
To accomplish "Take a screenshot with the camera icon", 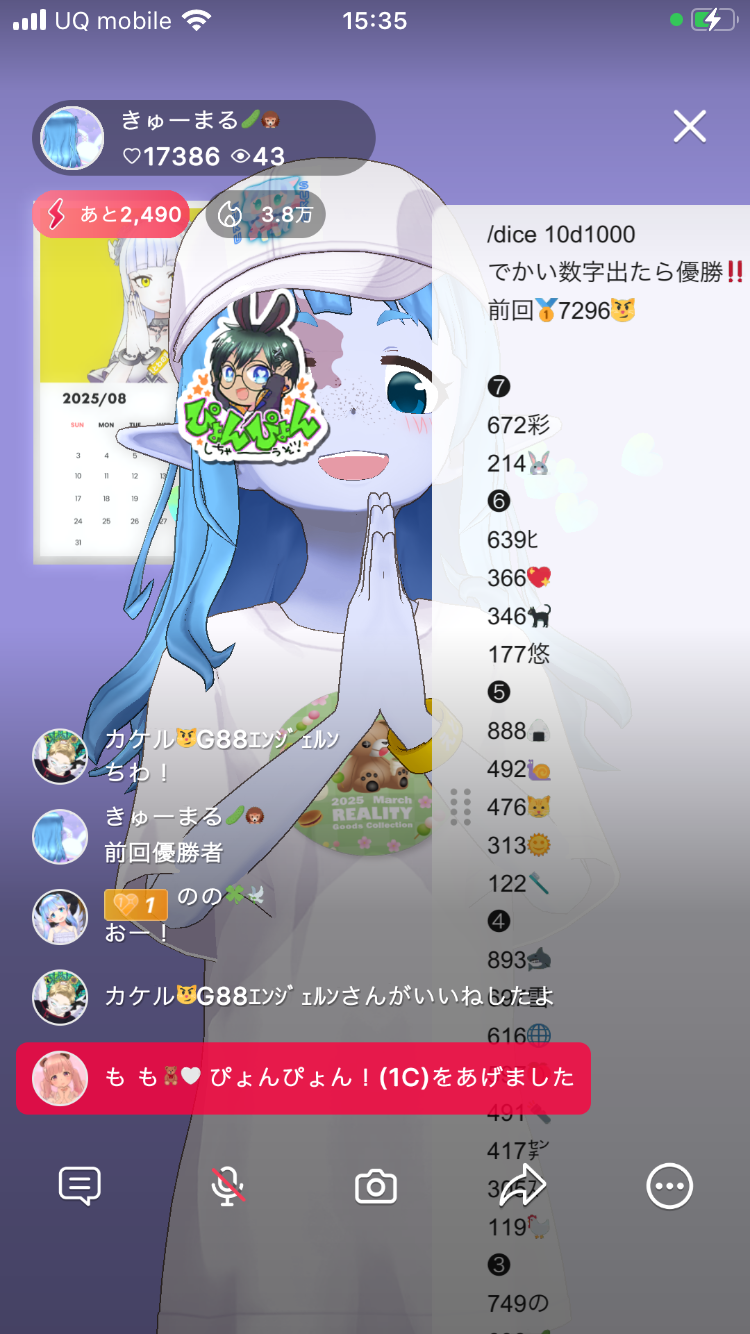I will [x=376, y=1187].
